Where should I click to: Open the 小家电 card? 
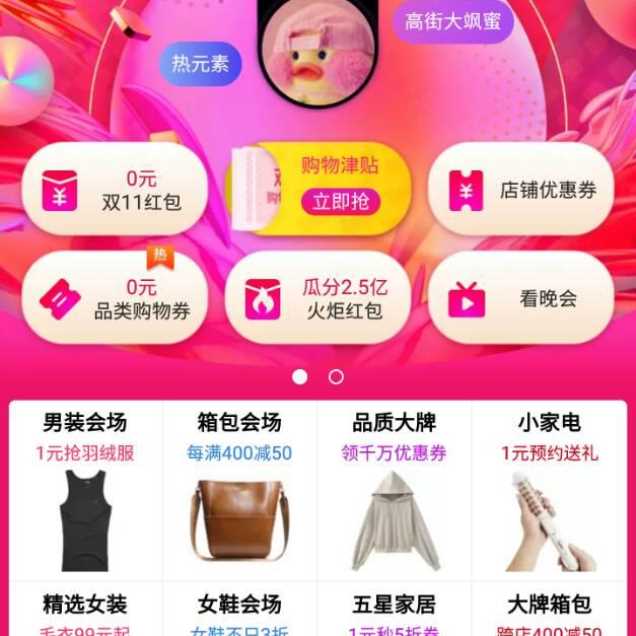coord(549,490)
